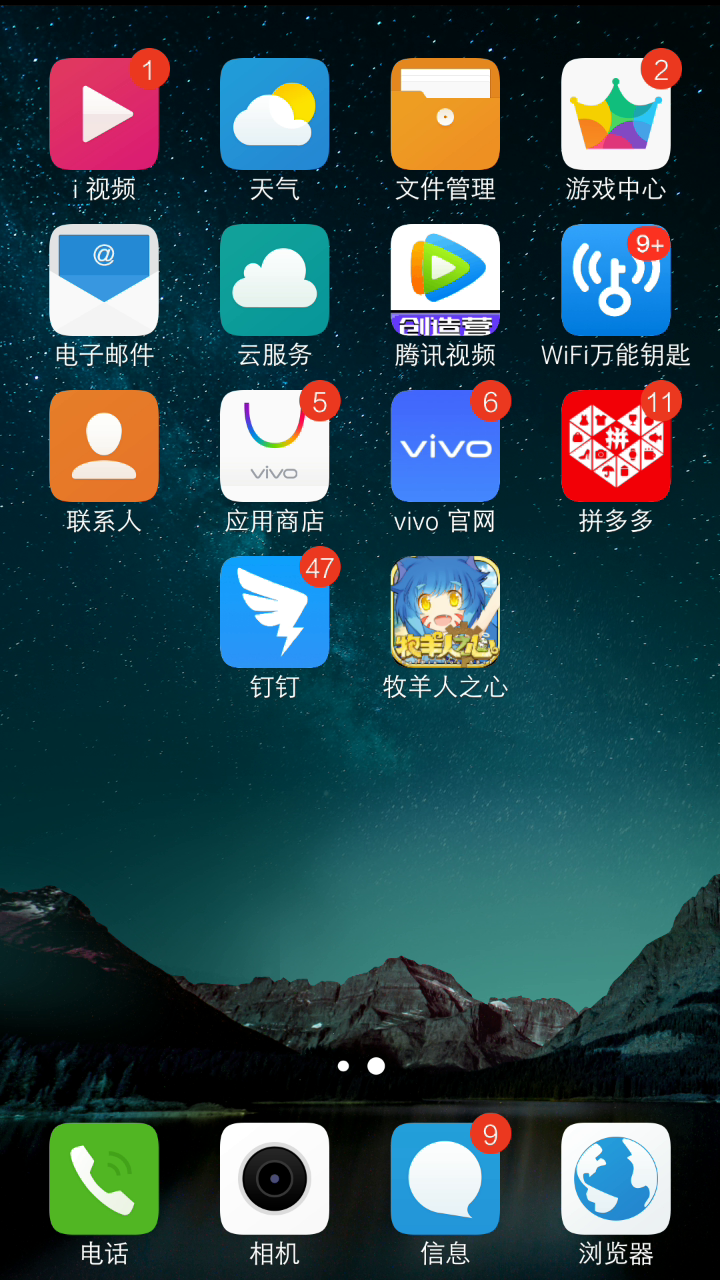Go to the first home page dot
The height and width of the screenshot is (1280, 720).
coord(343,1066)
